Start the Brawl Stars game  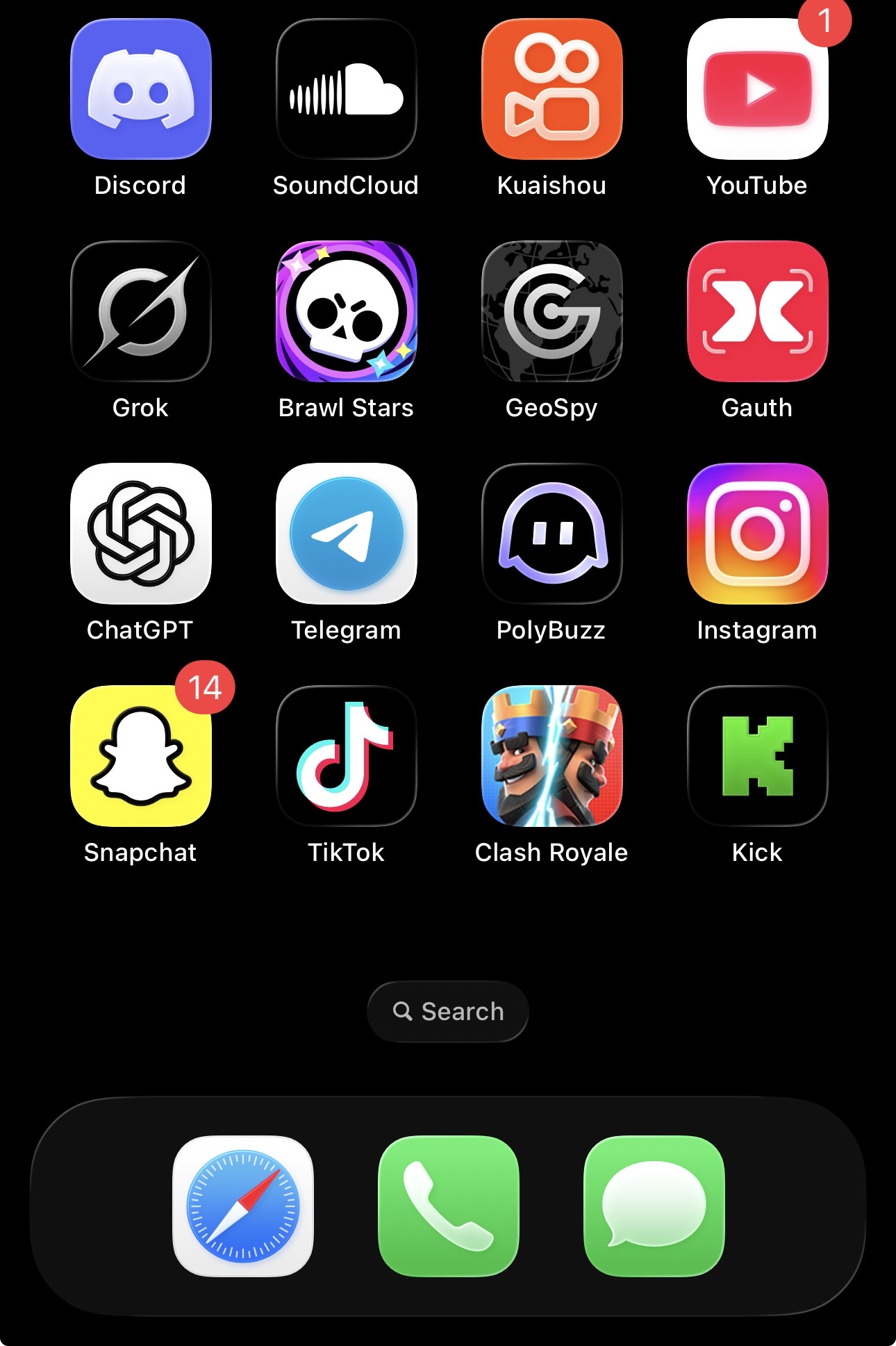pos(347,311)
